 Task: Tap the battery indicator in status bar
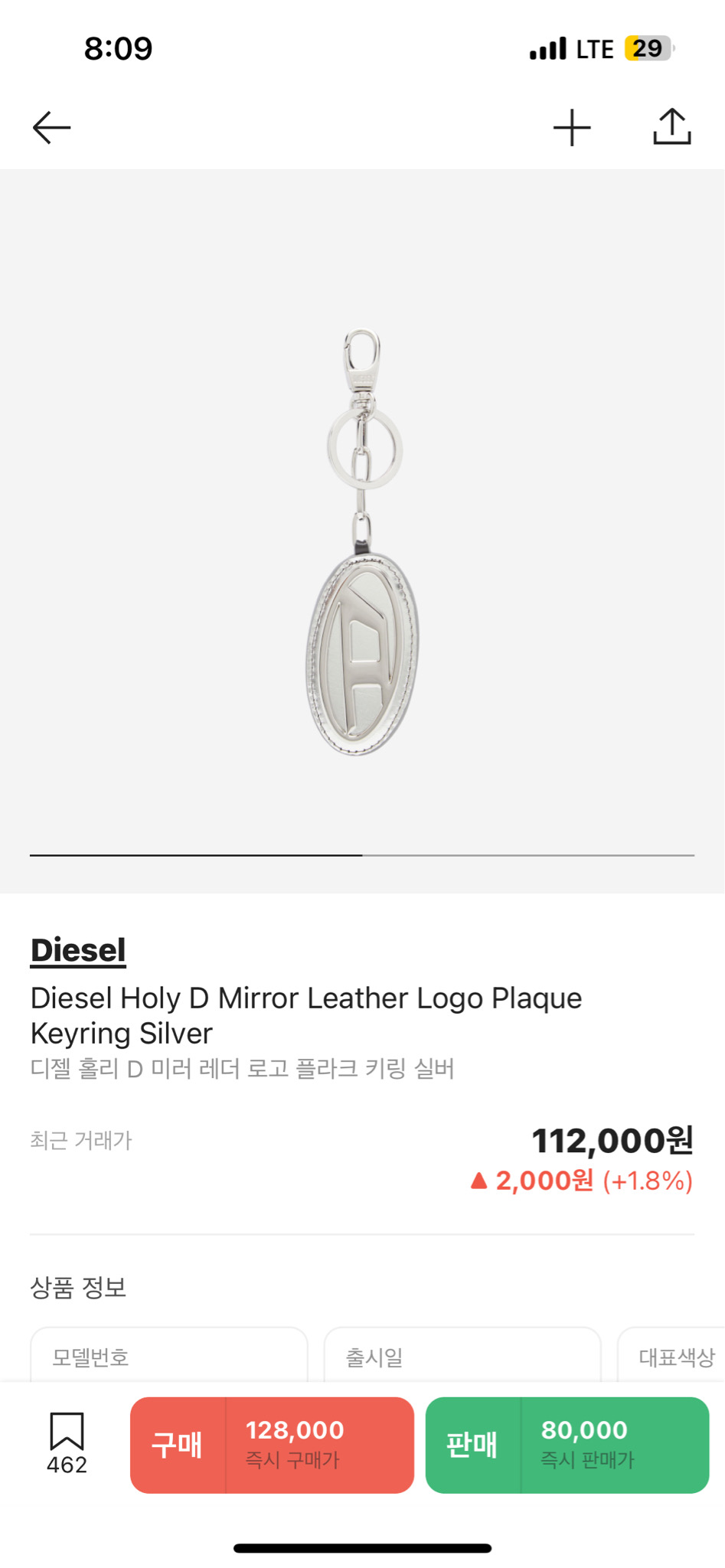[x=647, y=48]
